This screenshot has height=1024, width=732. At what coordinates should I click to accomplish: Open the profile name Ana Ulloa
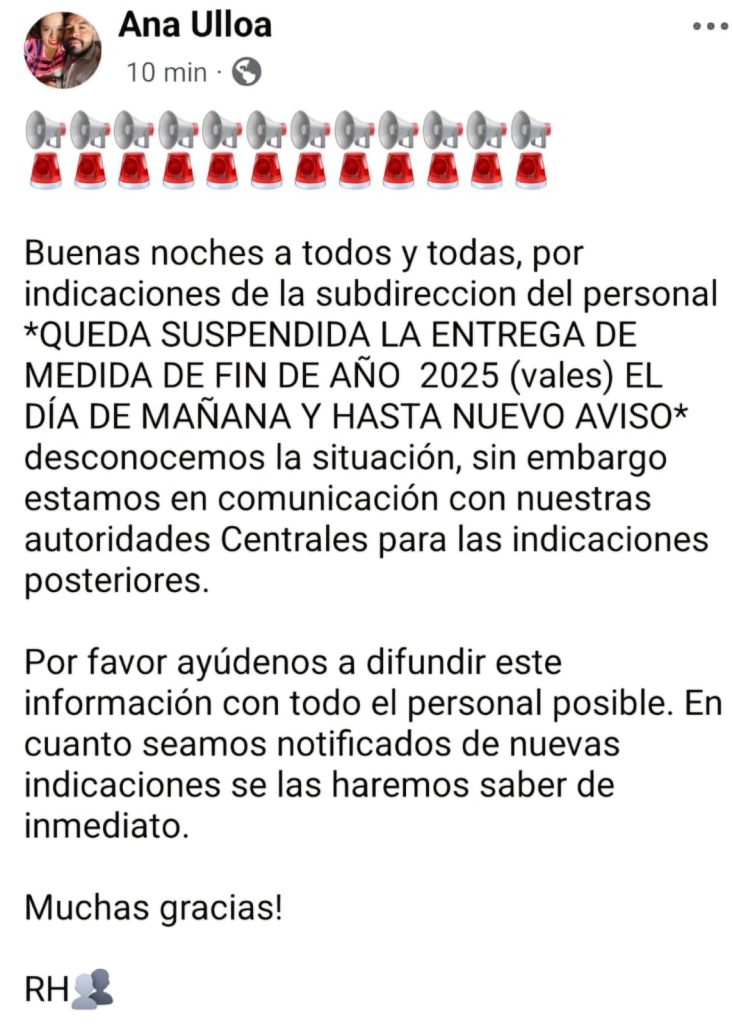pyautogui.click(x=195, y=25)
